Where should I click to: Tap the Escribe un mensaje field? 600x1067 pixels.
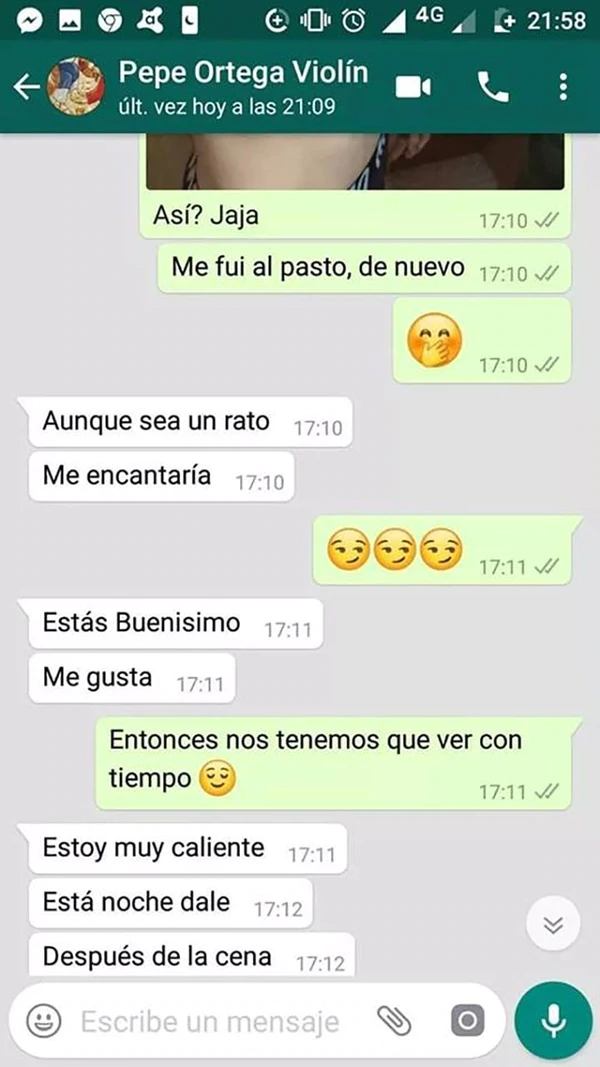pos(210,1022)
